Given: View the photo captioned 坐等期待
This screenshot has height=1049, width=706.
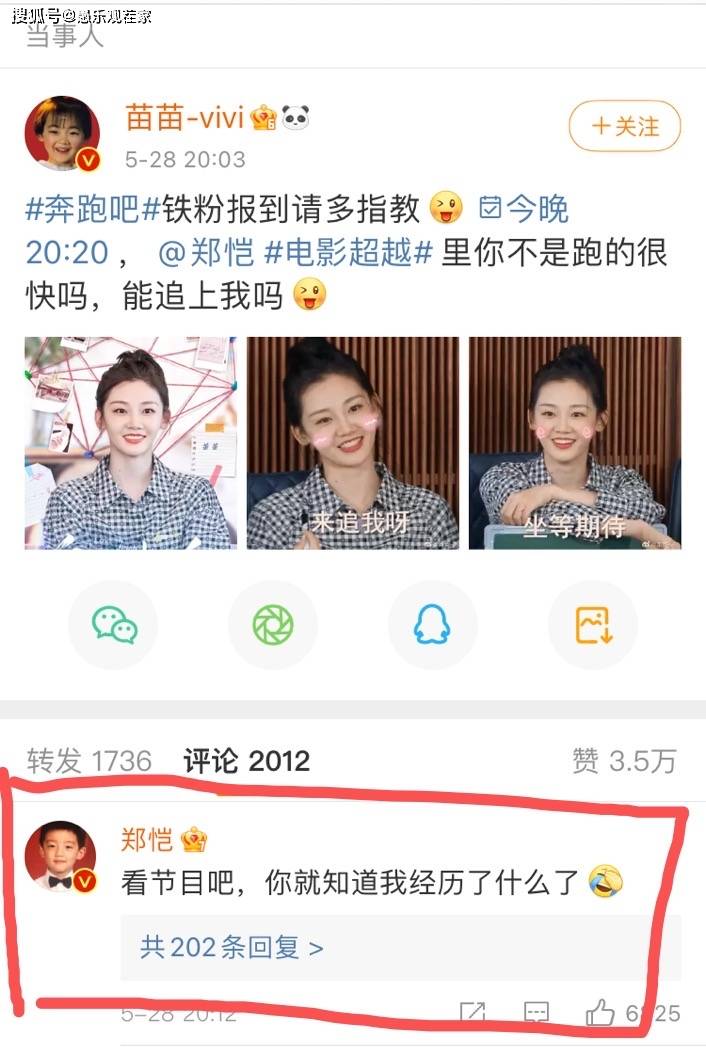Looking at the screenshot, I should coord(575,443).
